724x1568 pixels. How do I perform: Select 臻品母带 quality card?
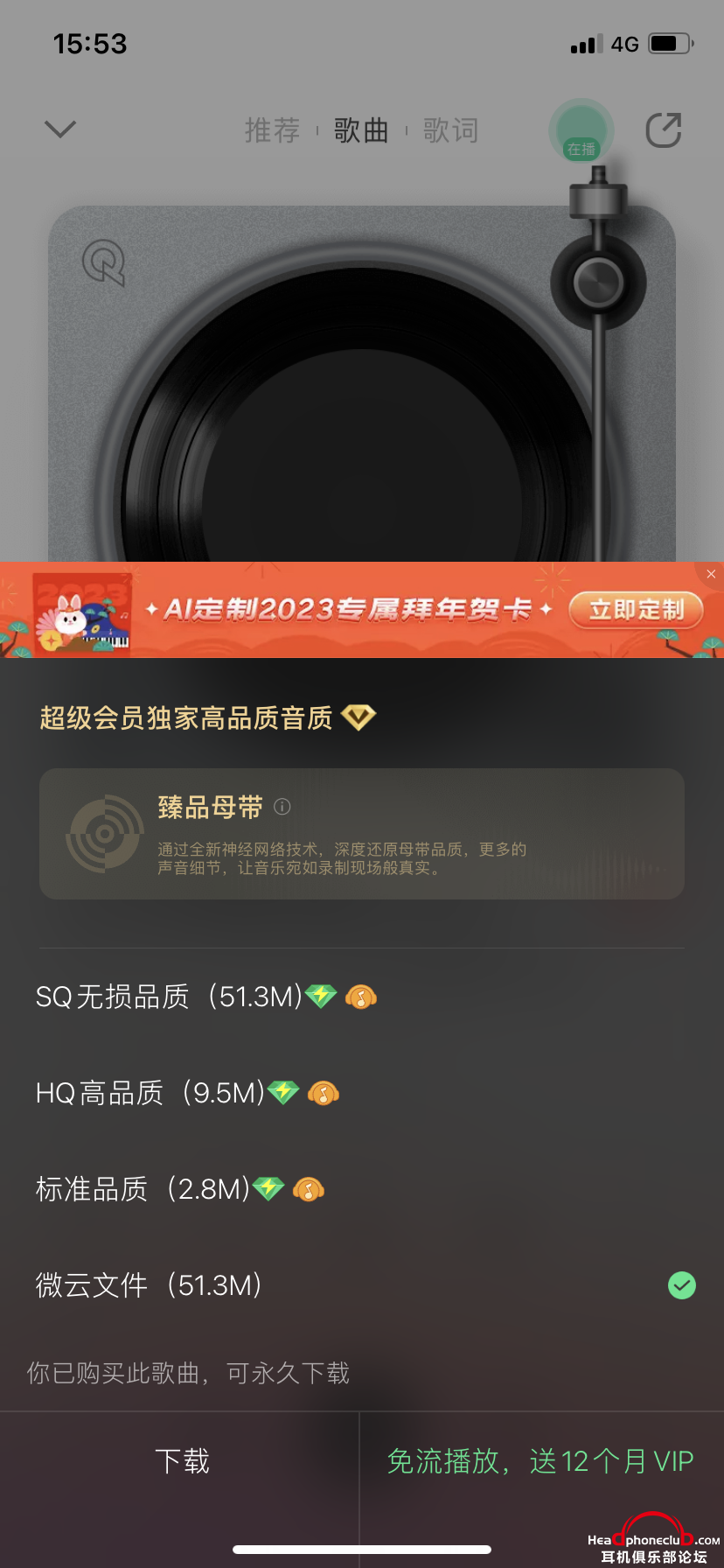[361, 834]
